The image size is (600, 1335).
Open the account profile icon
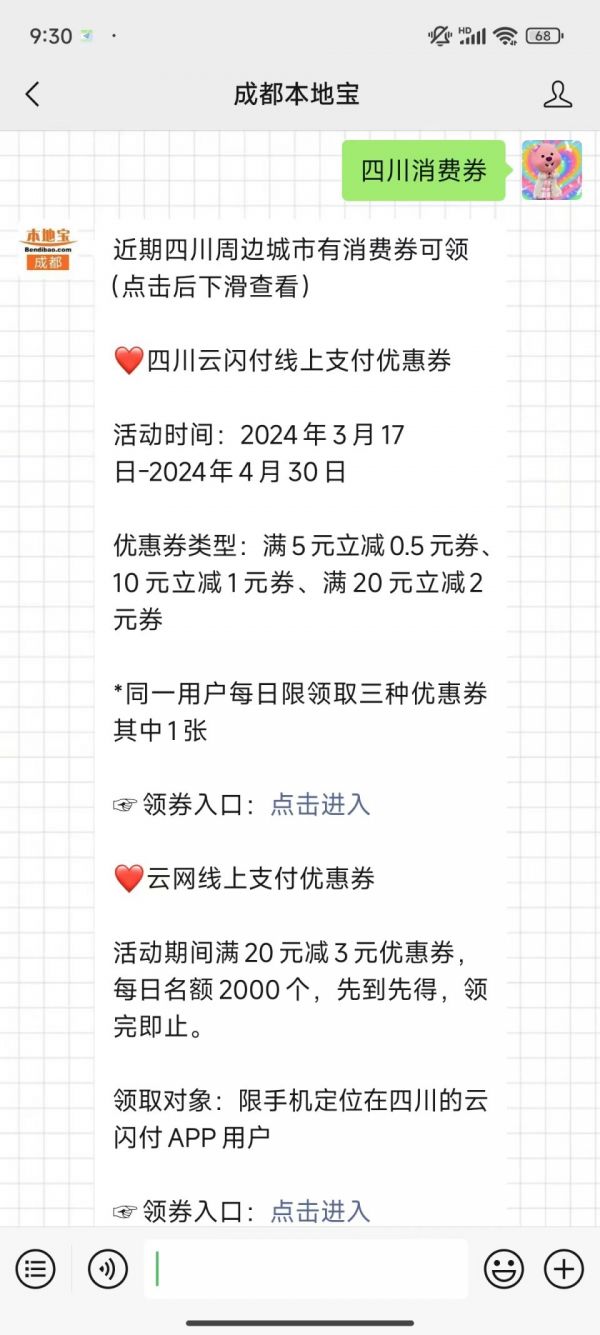point(557,95)
